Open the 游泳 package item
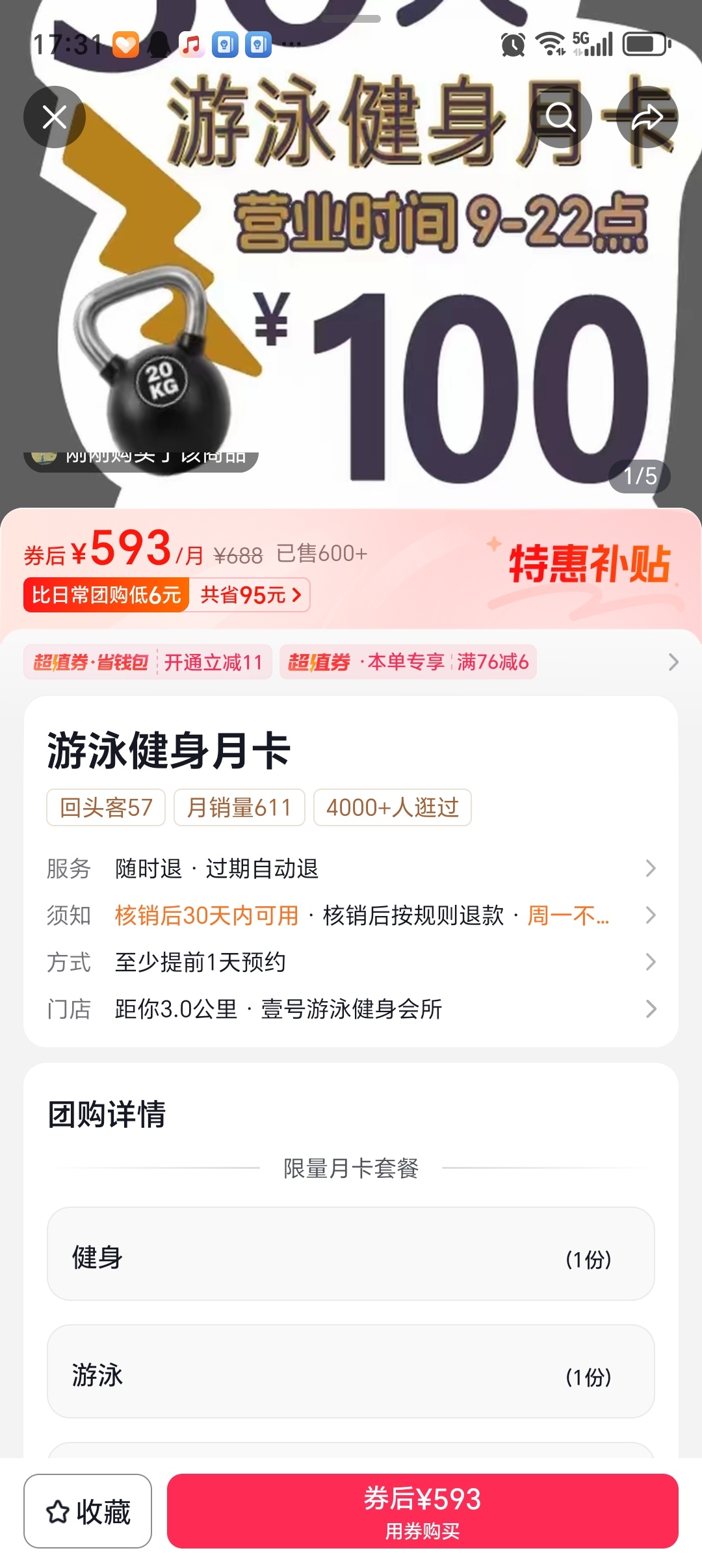Screen dimensions: 702x1568 pos(351,1372)
